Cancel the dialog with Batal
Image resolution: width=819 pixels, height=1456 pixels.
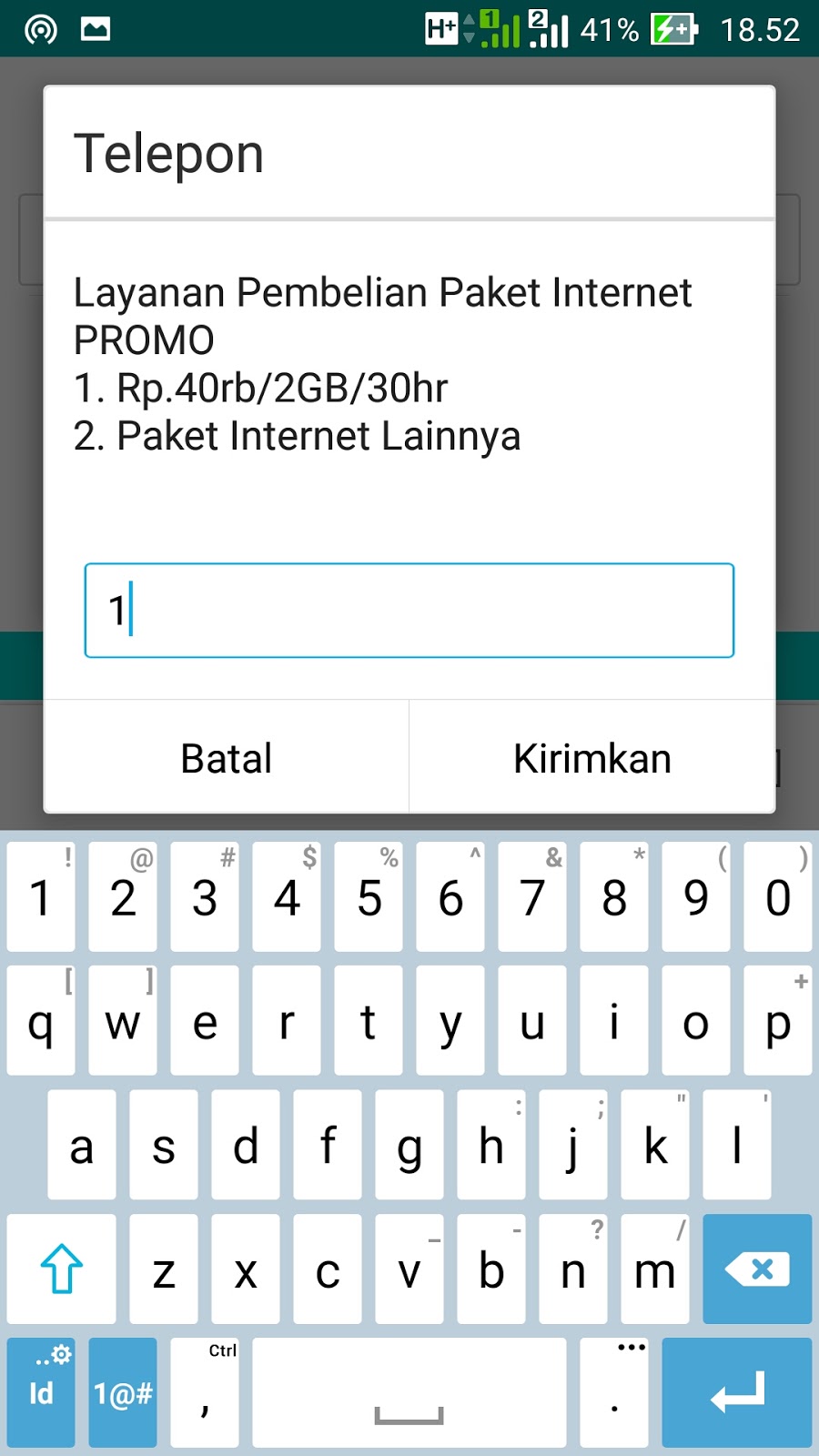coord(227,758)
